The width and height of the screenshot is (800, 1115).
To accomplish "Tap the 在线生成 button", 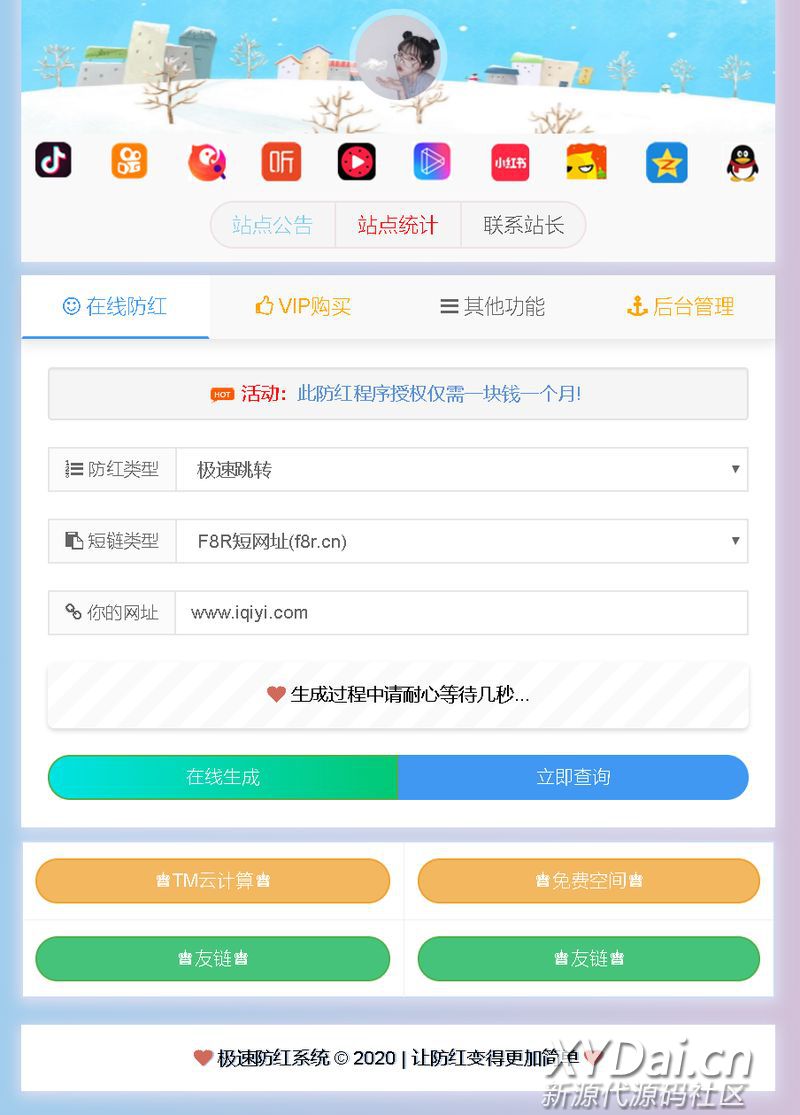I will click(x=223, y=777).
